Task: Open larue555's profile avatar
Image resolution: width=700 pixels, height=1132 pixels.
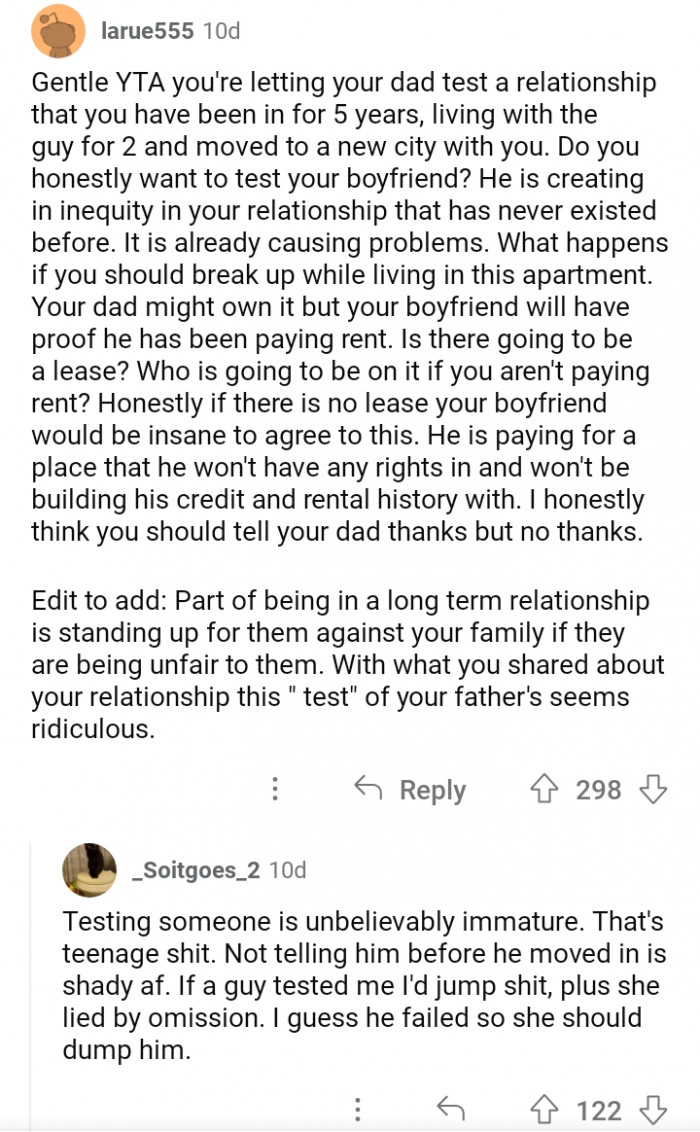Action: [58, 31]
